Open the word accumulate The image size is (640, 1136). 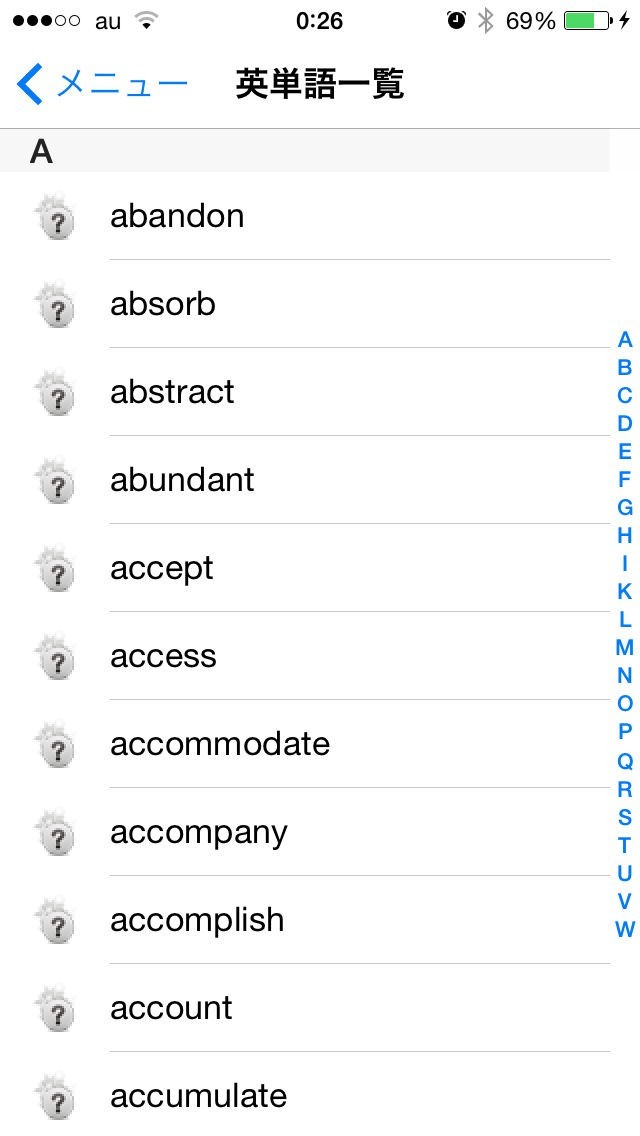(305, 1094)
